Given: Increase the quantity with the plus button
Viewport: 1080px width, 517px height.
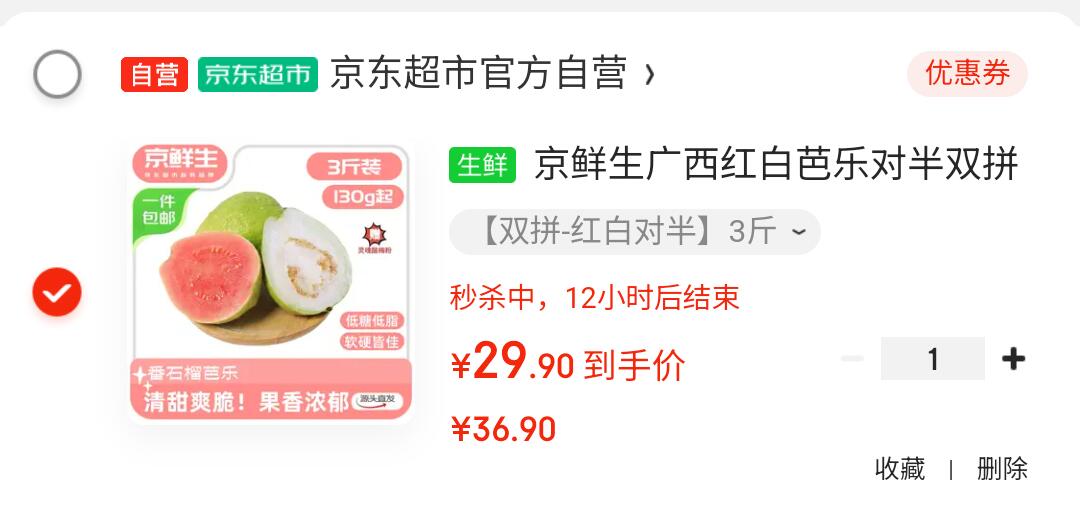Looking at the screenshot, I should click(1013, 359).
